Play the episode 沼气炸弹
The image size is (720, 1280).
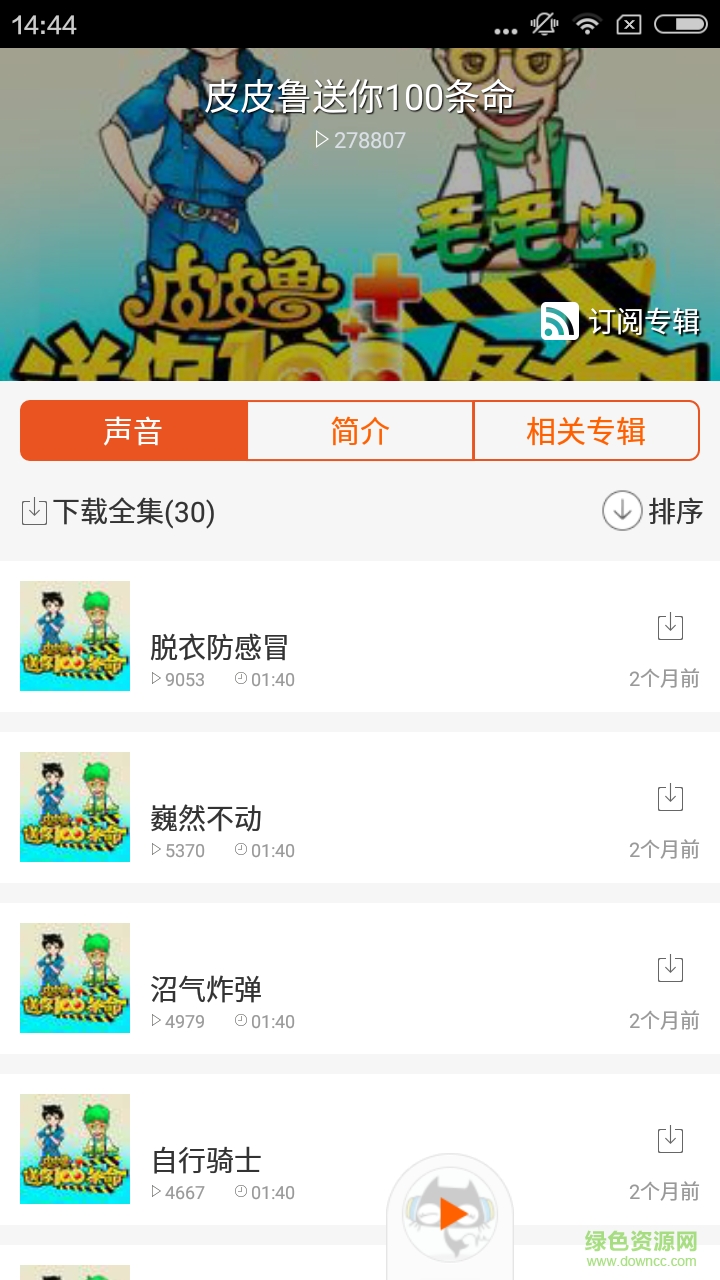tap(206, 989)
